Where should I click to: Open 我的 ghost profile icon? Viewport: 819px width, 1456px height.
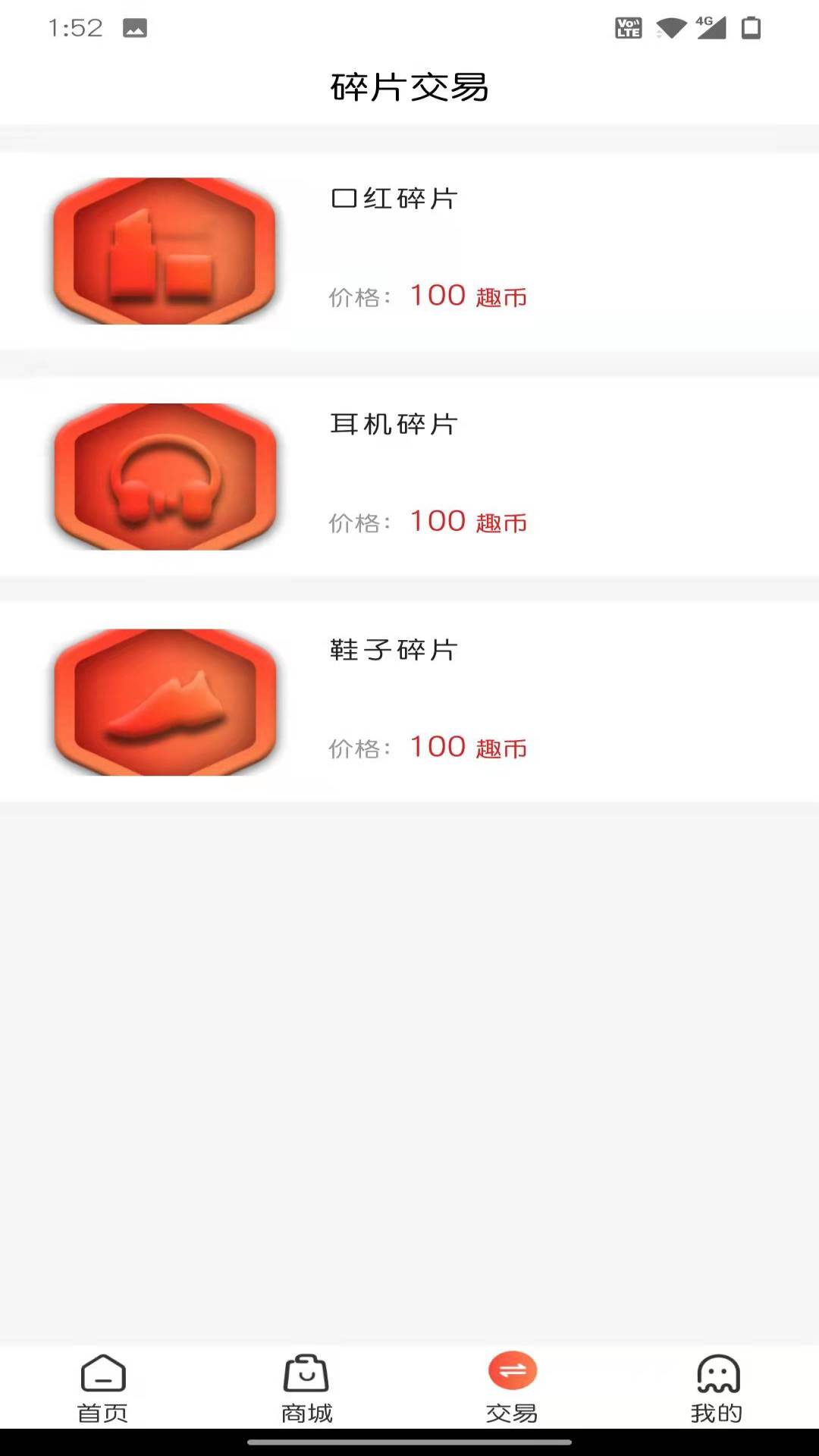(x=717, y=1392)
